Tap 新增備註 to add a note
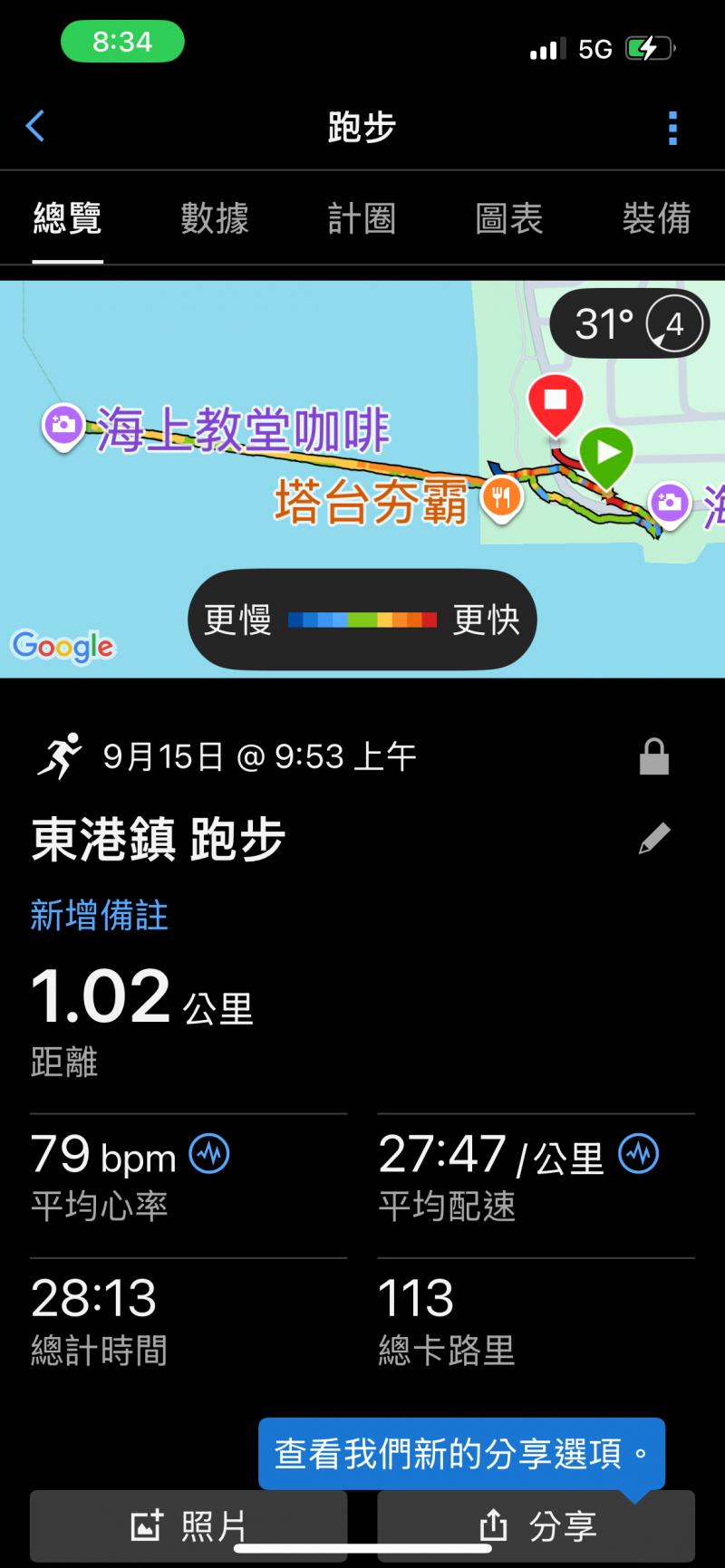Screen dimensions: 725x1568 click(99, 916)
